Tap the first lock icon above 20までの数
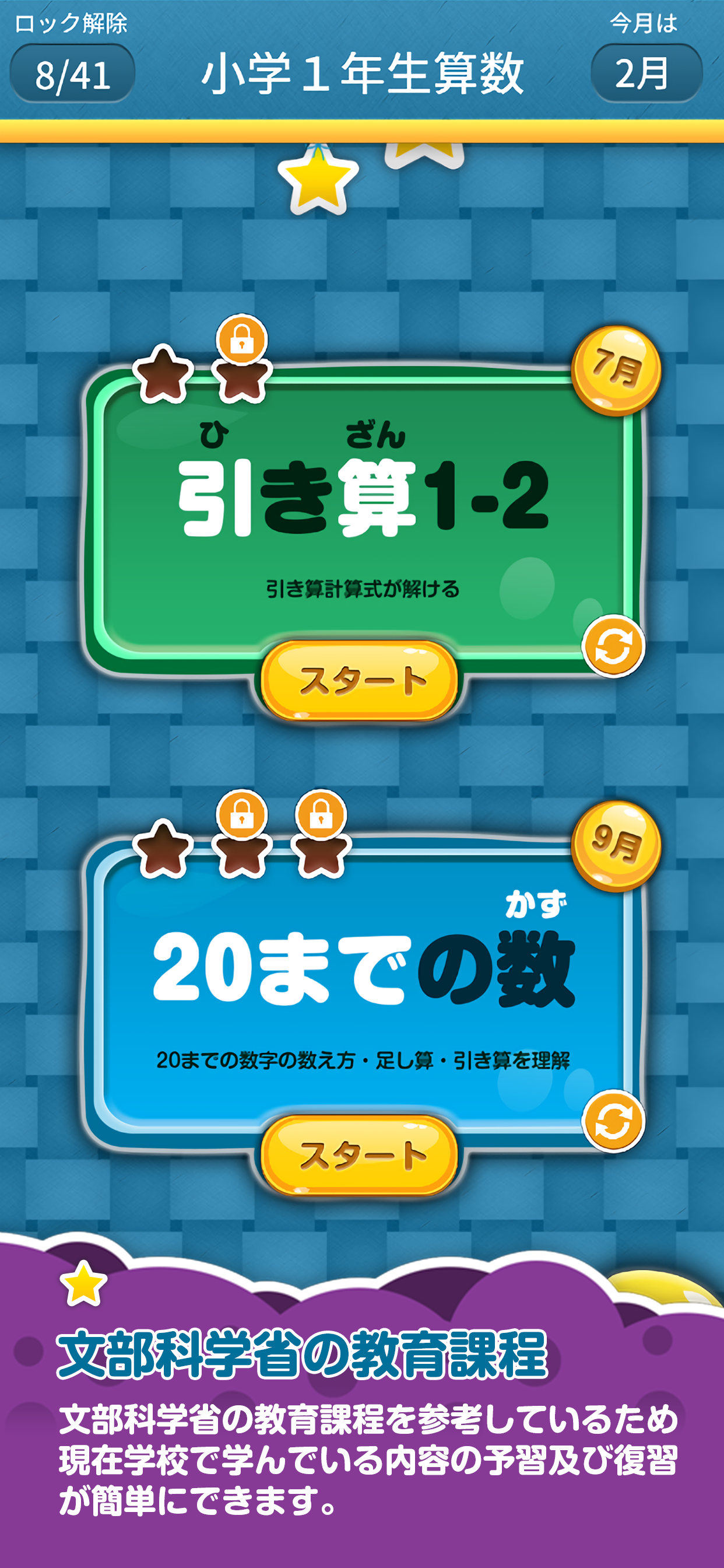The width and height of the screenshot is (724, 1568). pos(242,815)
